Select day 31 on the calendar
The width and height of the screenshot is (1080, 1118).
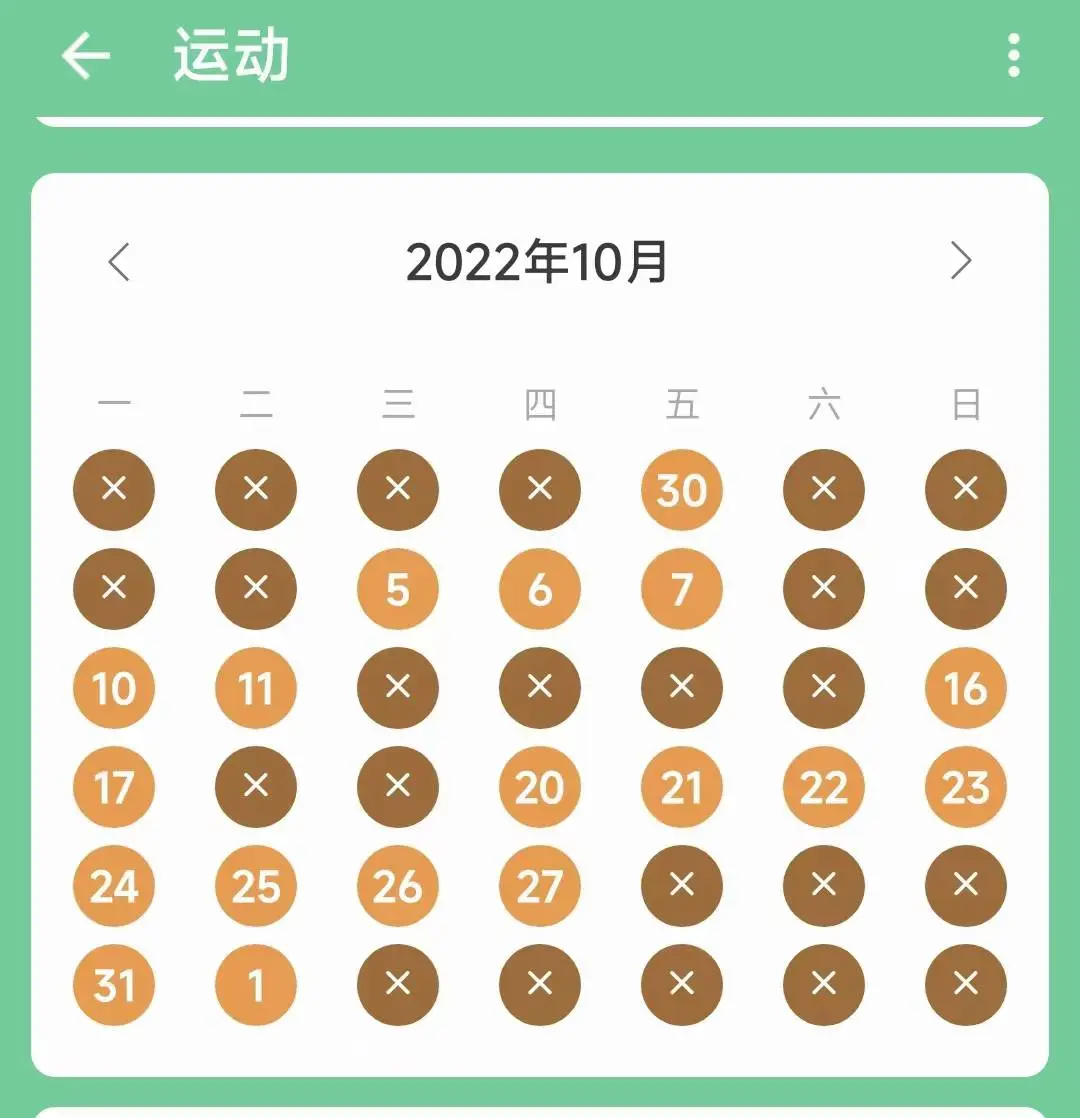[x=114, y=985]
